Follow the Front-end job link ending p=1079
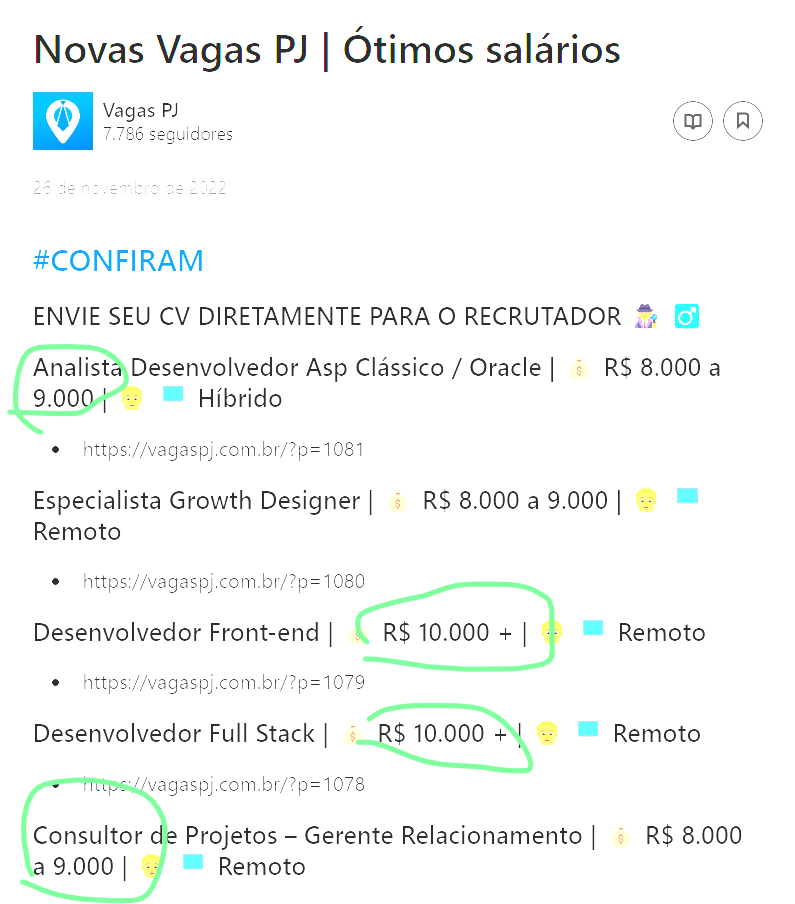 point(223,683)
